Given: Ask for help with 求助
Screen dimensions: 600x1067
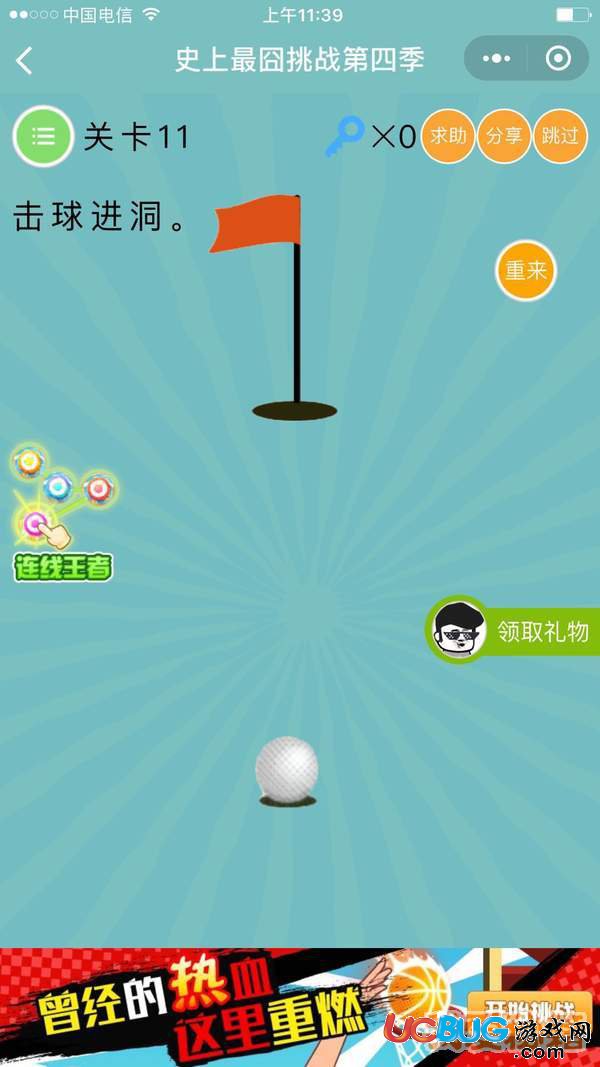Looking at the screenshot, I should (x=448, y=136).
